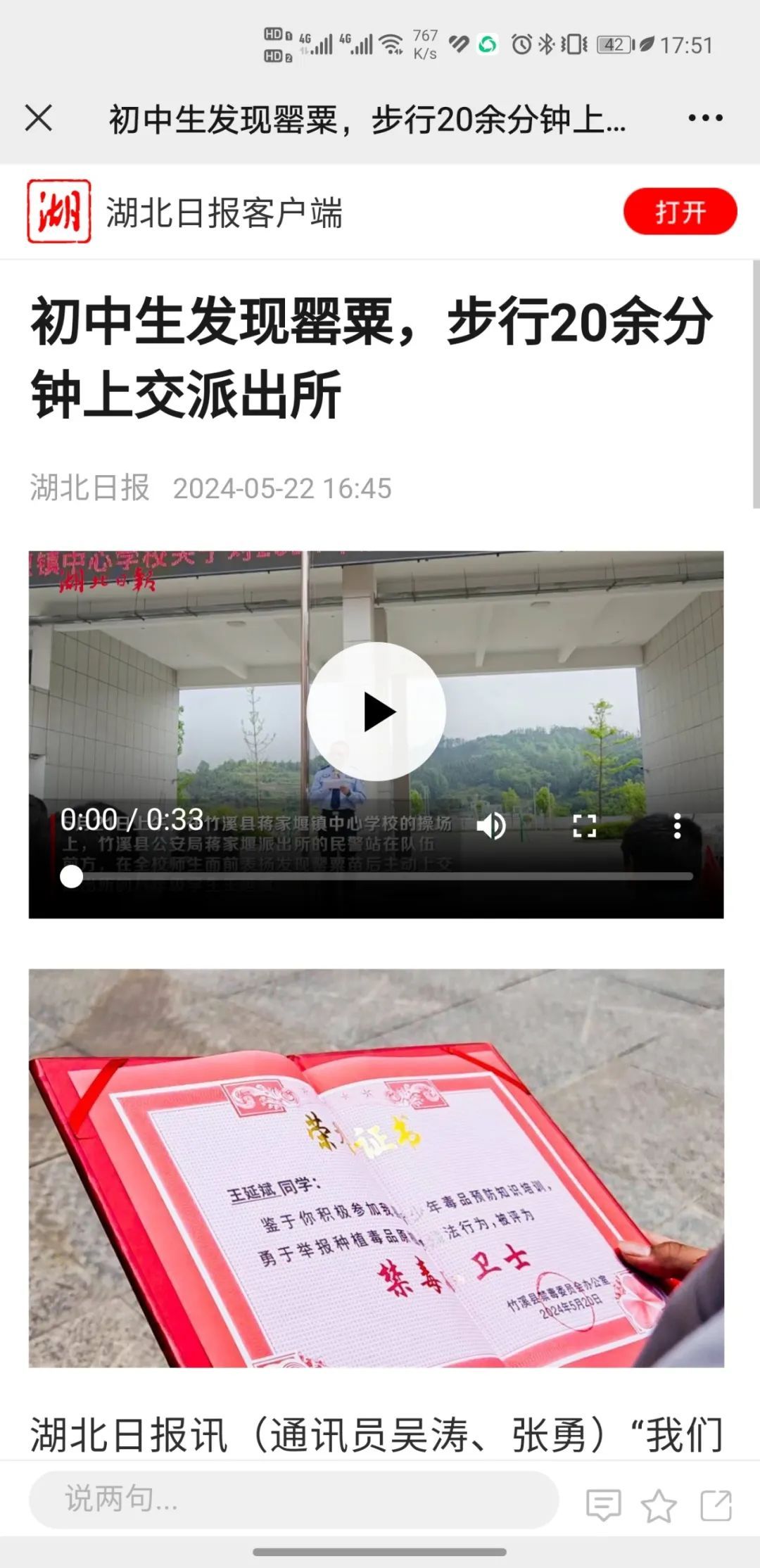Open 湖北日报客户端 header banner
This screenshot has width=760, height=1568.
click(x=224, y=213)
